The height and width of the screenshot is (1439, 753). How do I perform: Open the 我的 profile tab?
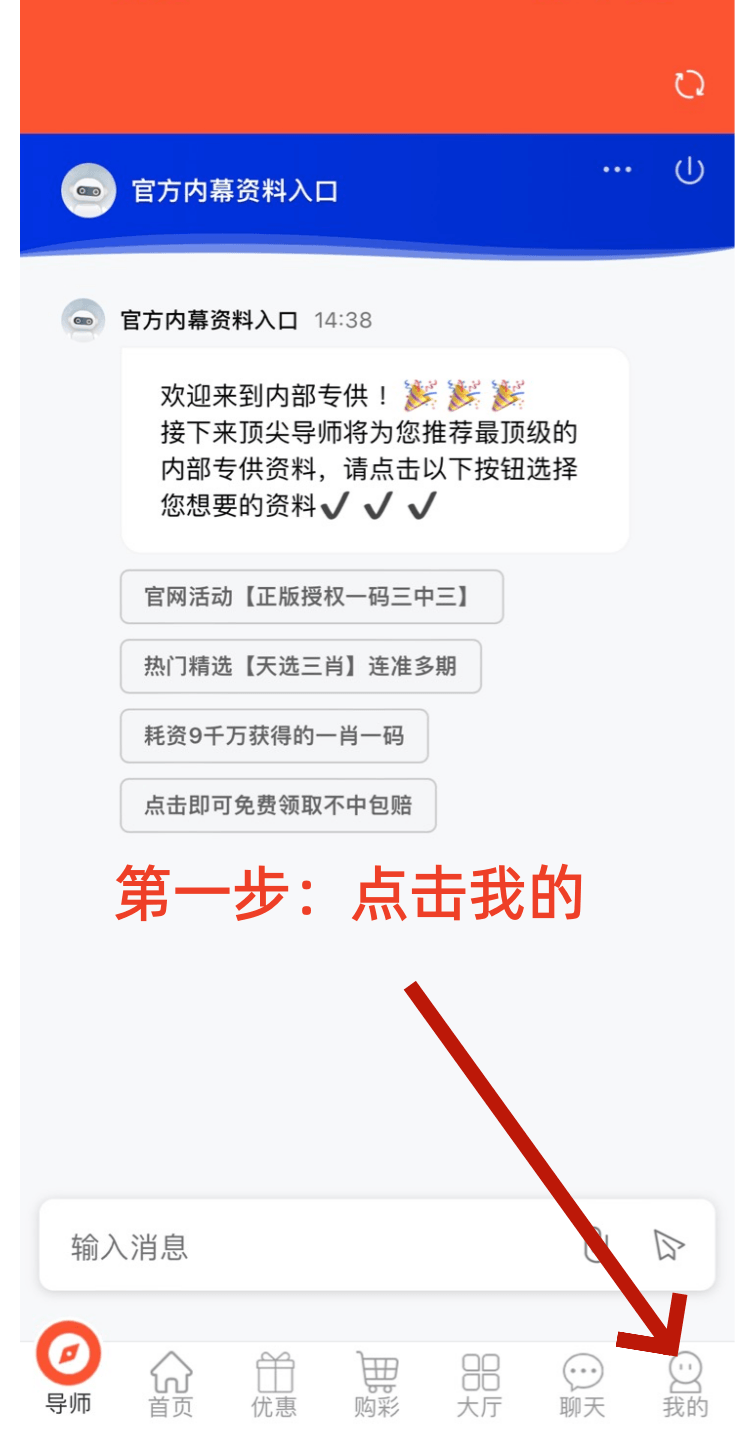coord(685,1383)
